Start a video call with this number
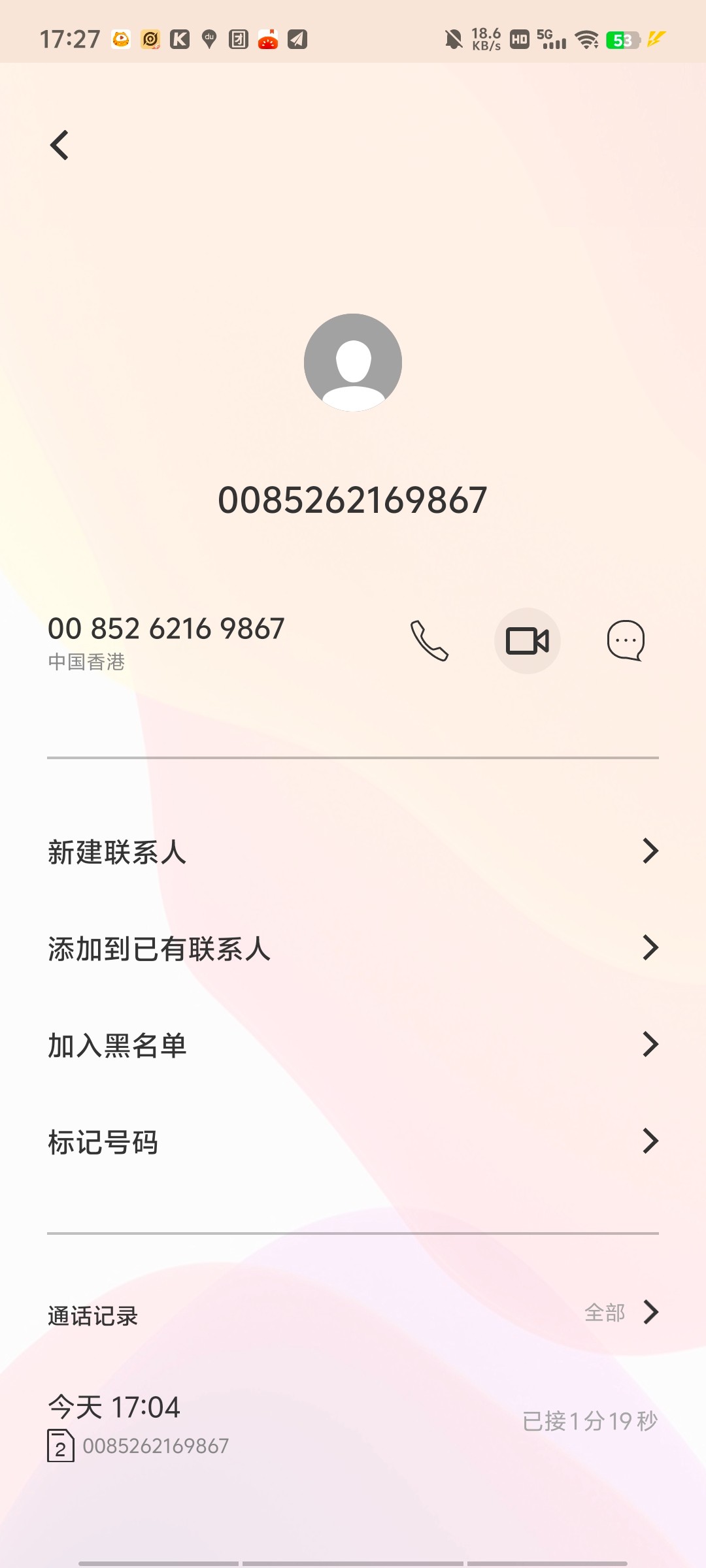Viewport: 706px width, 1568px height. point(528,641)
